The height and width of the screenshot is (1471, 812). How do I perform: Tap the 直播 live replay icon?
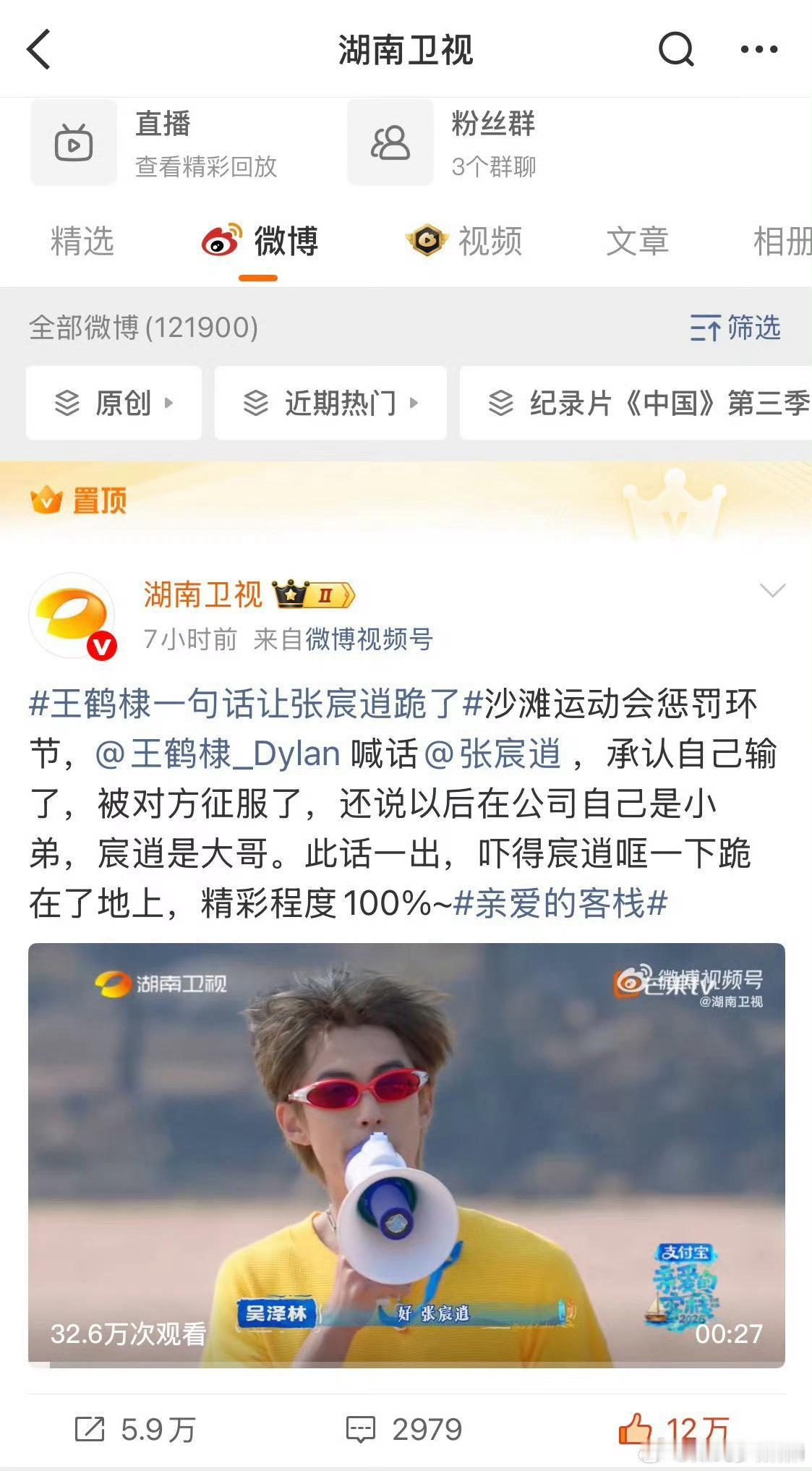click(74, 142)
